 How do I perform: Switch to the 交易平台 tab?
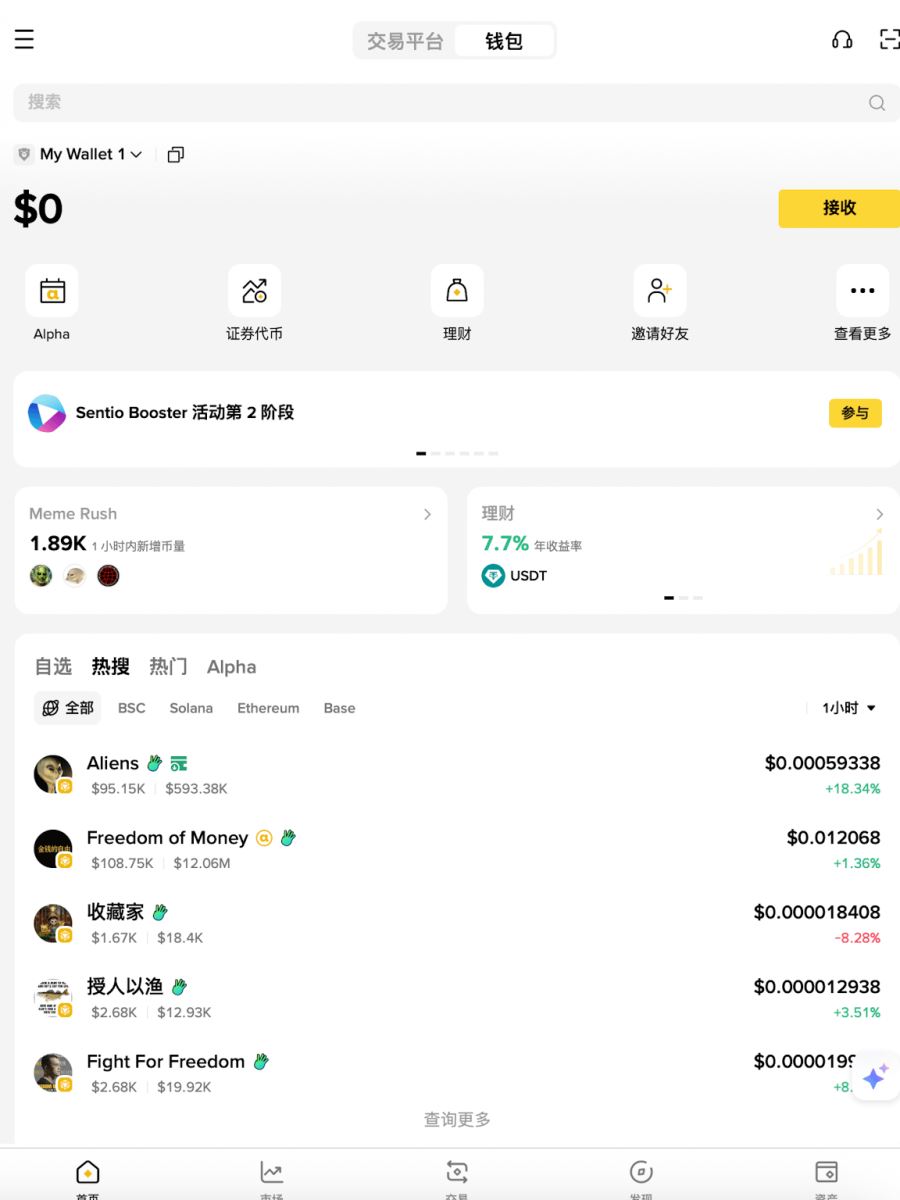(404, 41)
